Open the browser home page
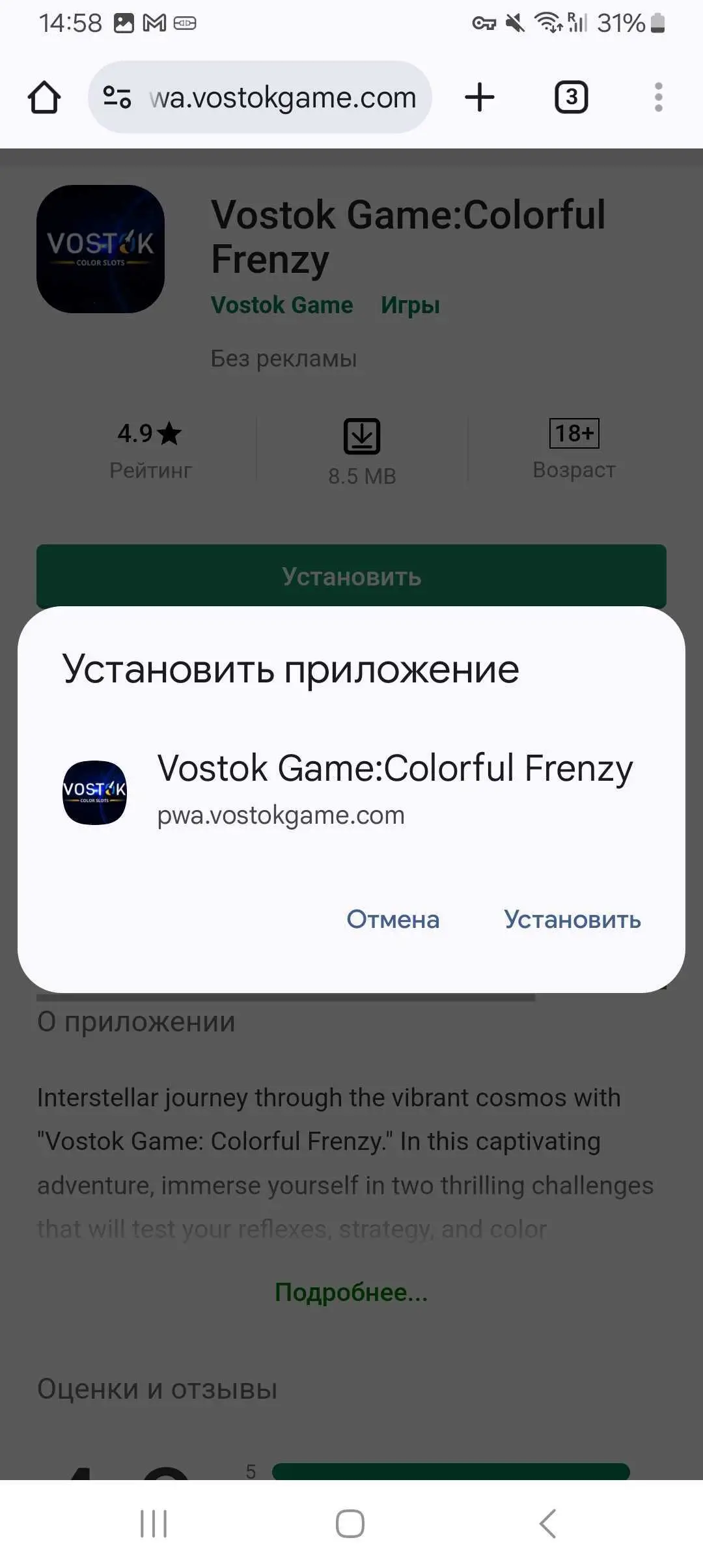Image resolution: width=703 pixels, height=1568 pixels. 44,98
